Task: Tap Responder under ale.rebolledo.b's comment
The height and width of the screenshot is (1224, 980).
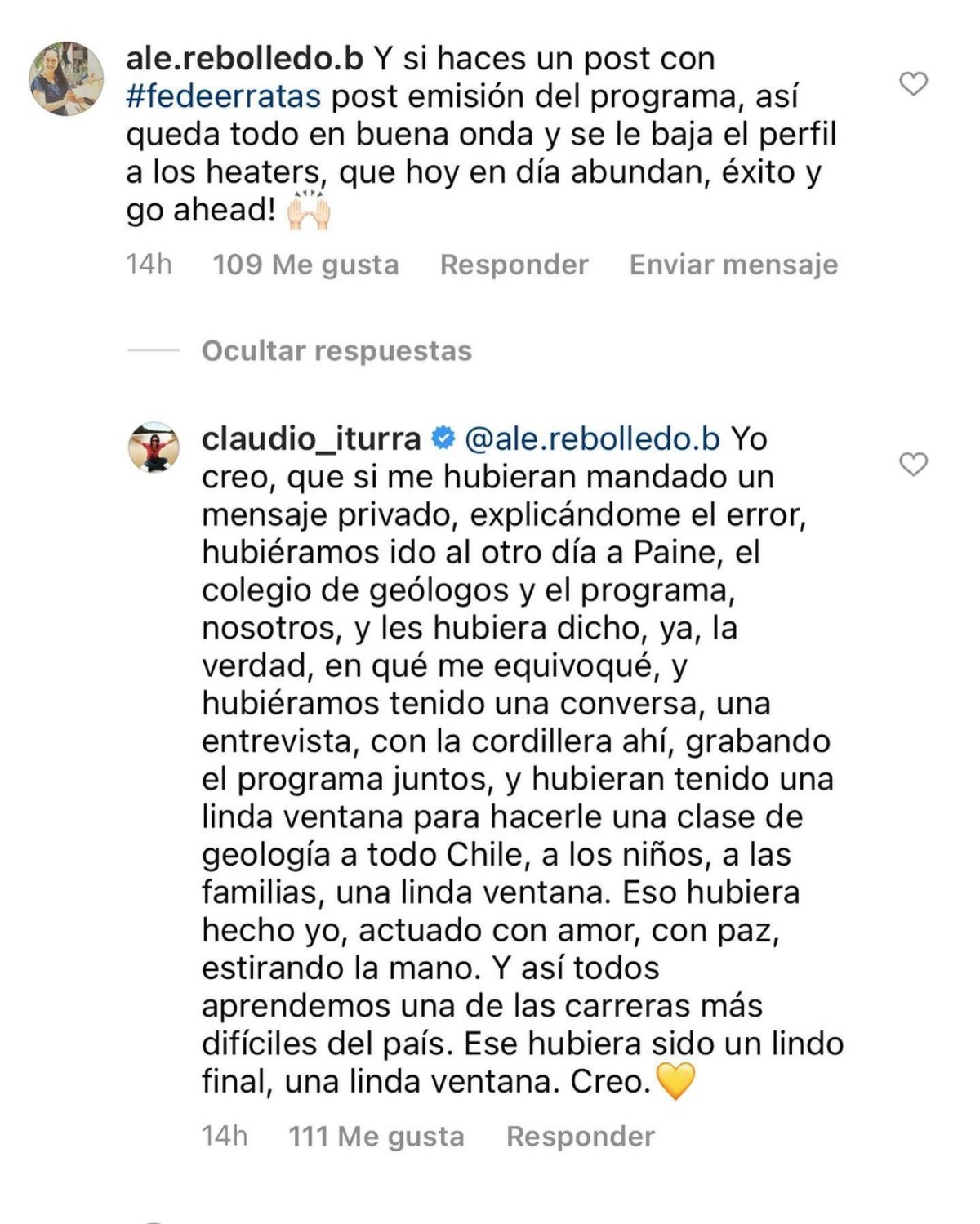Action: 514,265
